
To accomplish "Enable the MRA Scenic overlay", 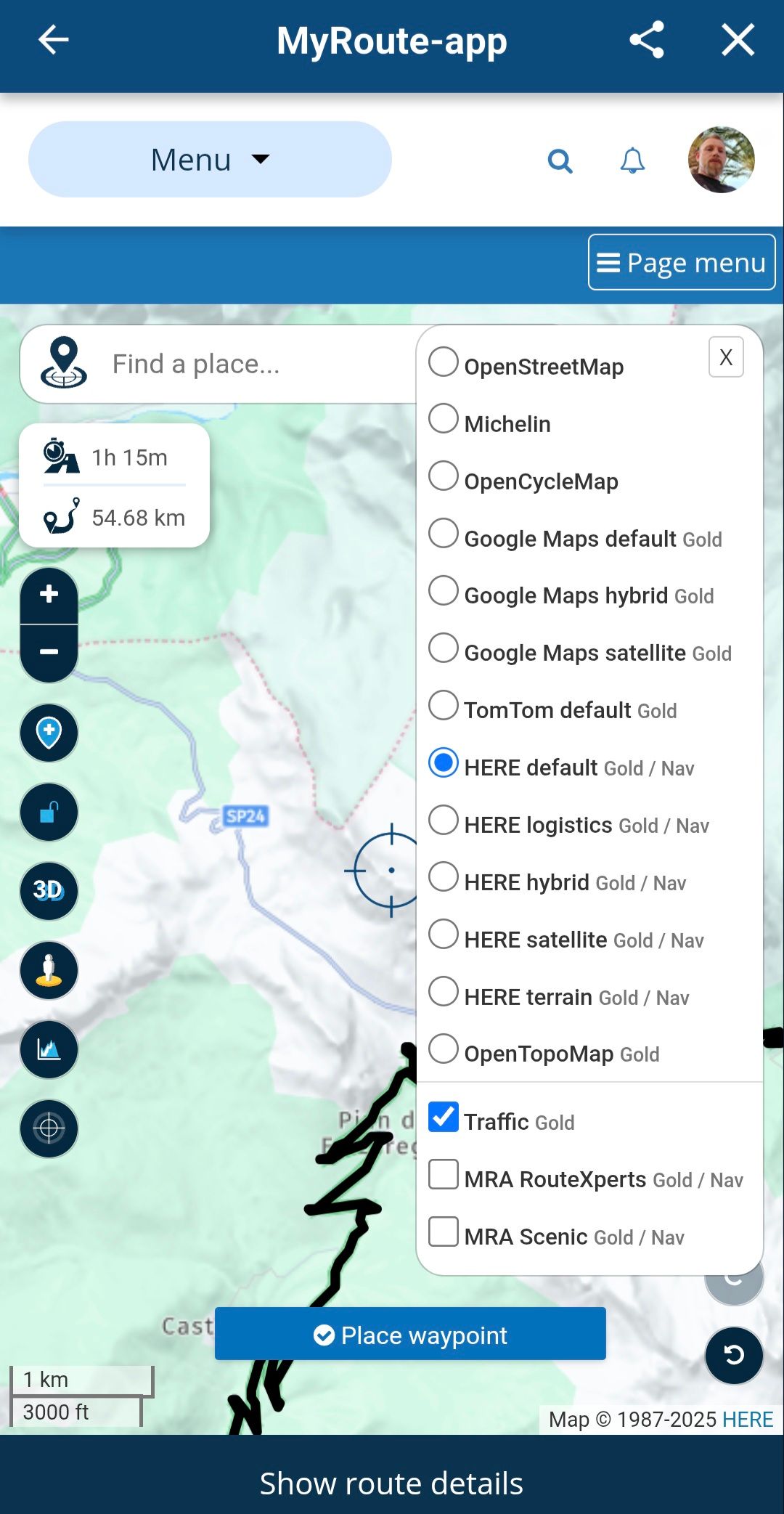I will coord(444,1232).
